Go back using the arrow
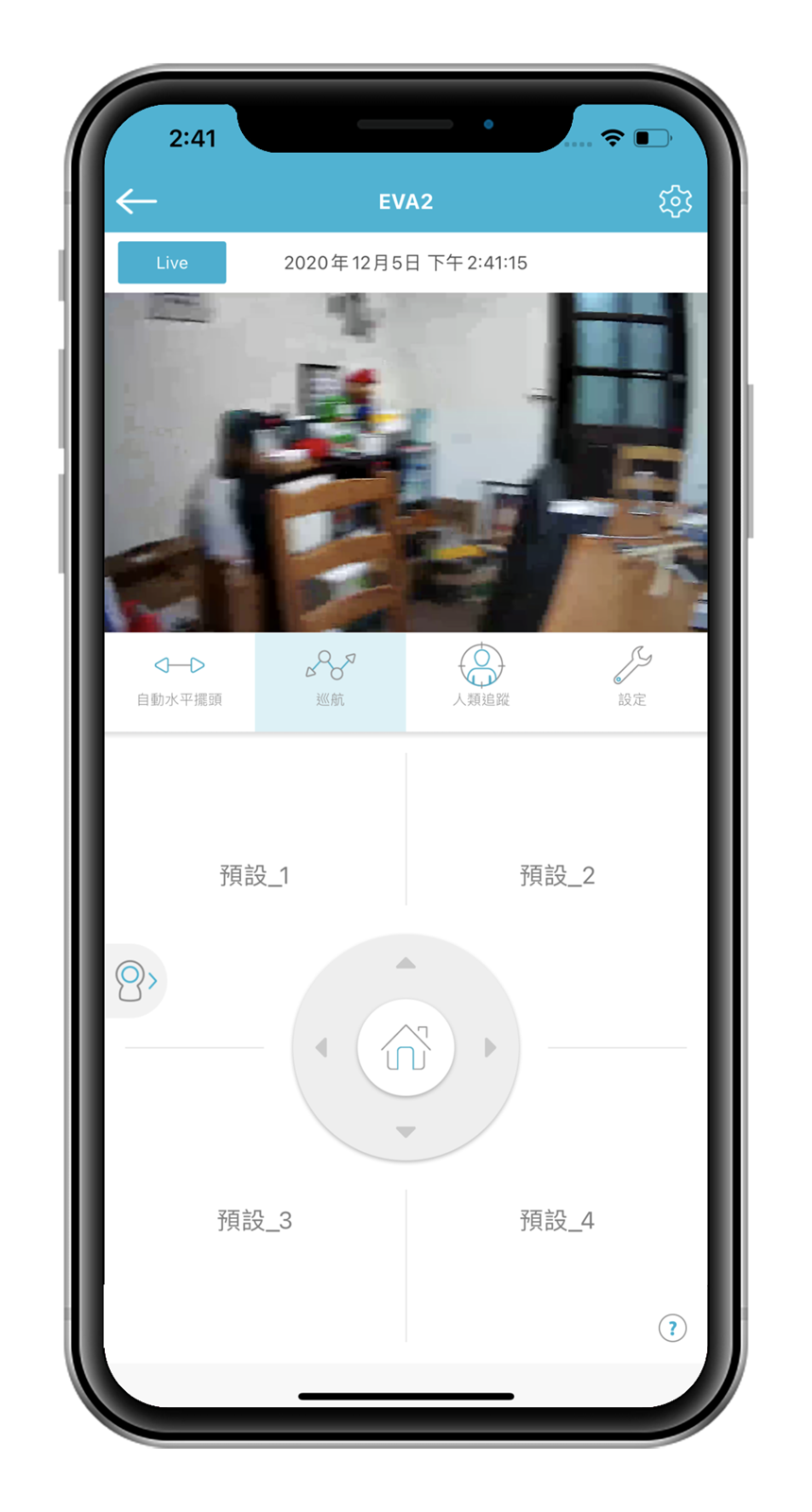This screenshot has height=1512, width=812. pyautogui.click(x=137, y=201)
